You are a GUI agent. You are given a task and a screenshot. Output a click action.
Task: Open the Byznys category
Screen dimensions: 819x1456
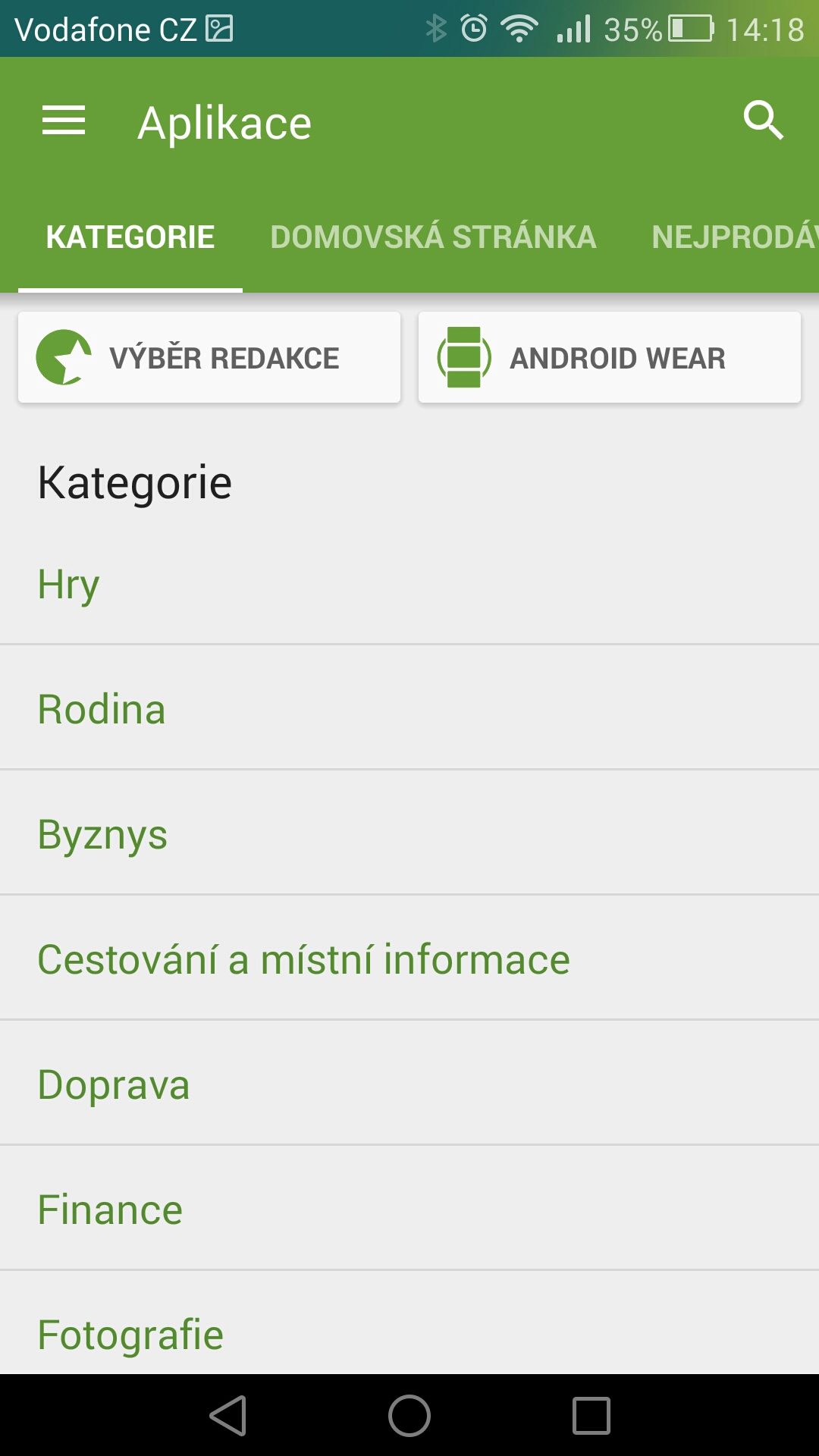[409, 833]
